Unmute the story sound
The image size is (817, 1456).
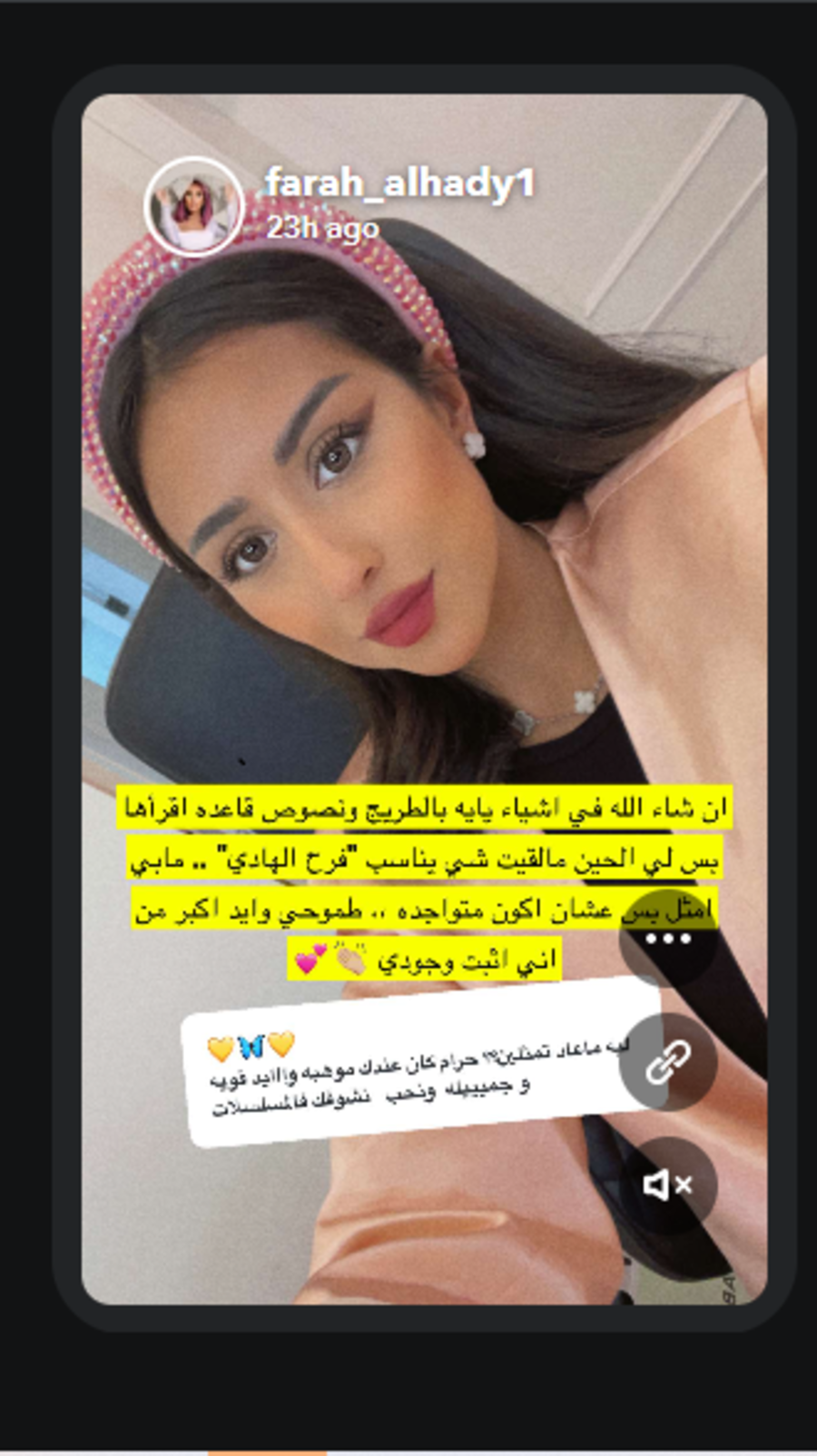point(668,1185)
